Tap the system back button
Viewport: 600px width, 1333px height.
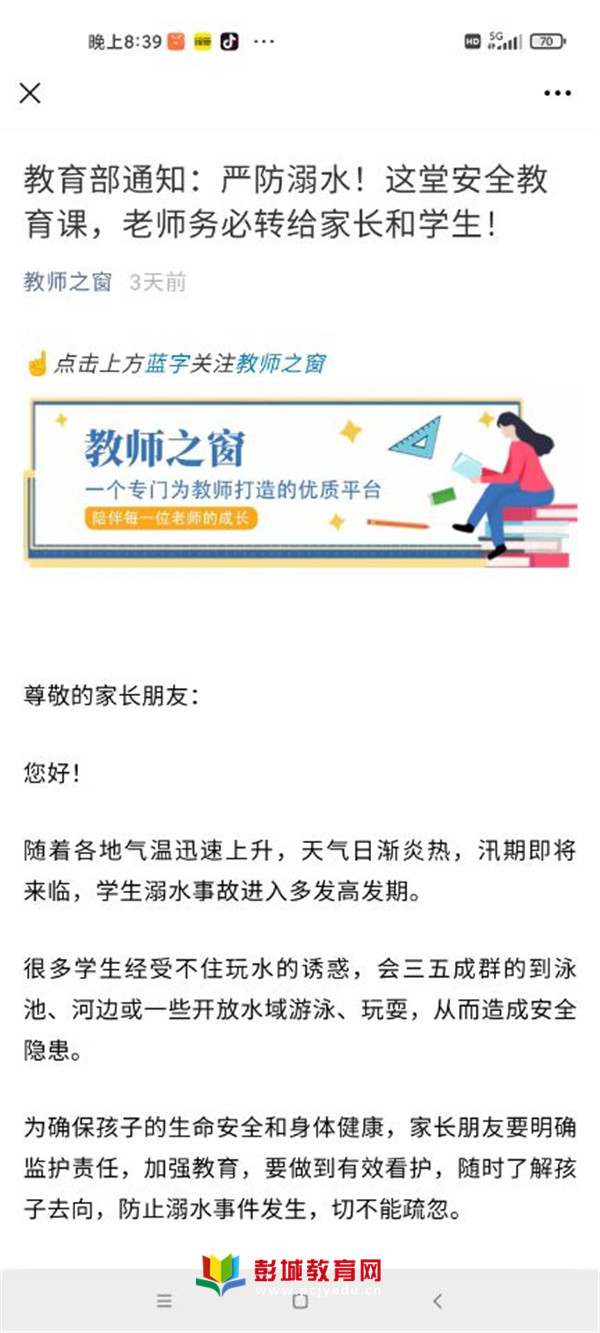437,1301
